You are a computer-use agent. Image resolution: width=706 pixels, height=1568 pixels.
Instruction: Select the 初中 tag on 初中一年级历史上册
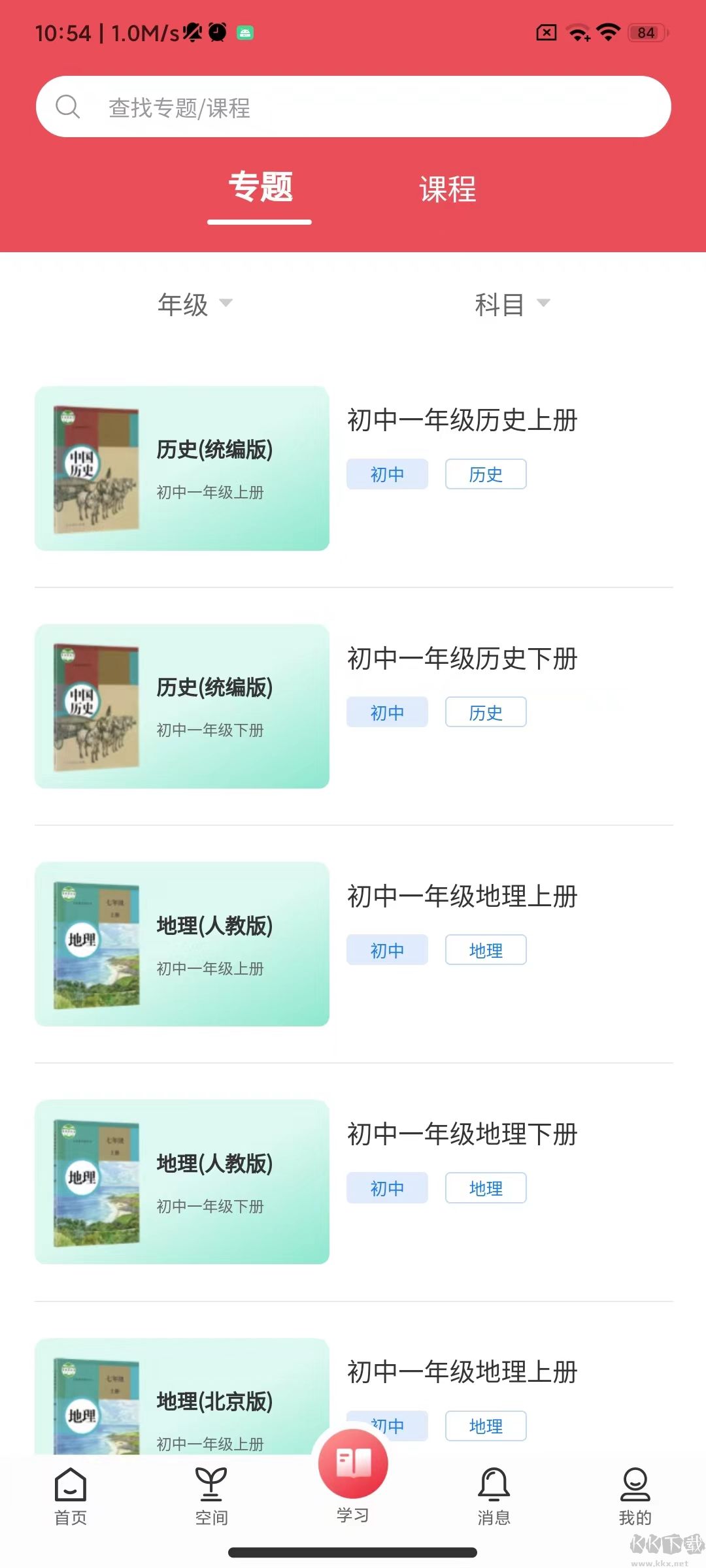[x=386, y=474]
